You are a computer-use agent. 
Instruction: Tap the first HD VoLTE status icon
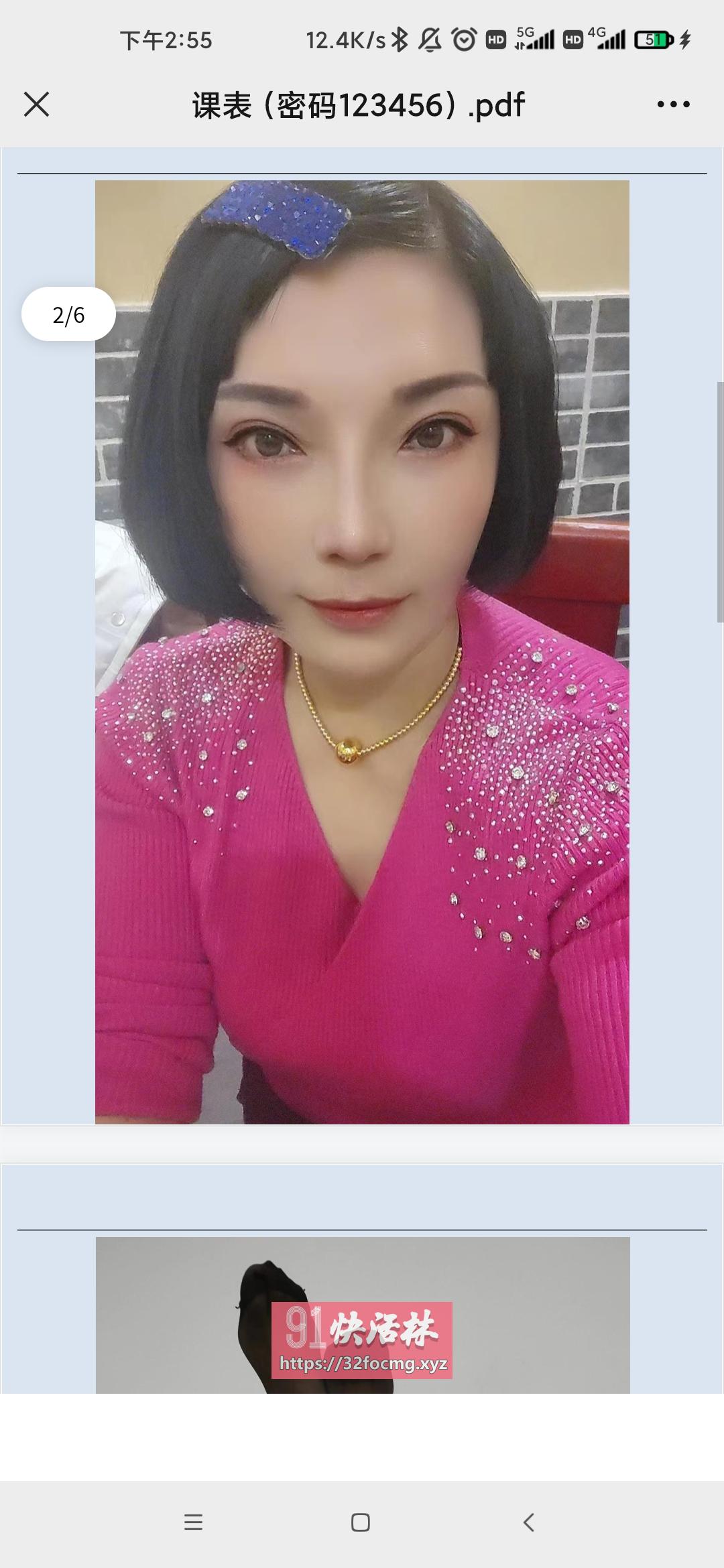(x=496, y=40)
